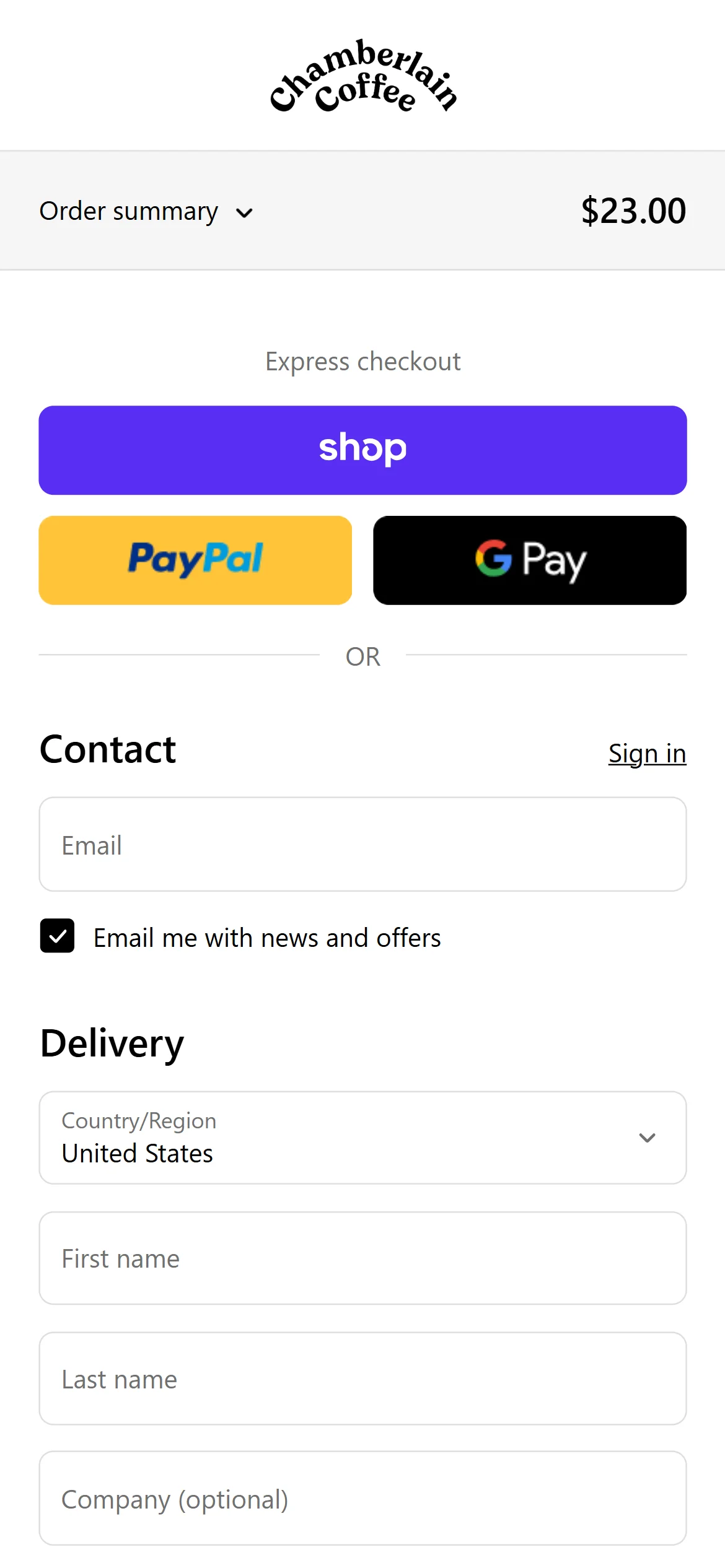The width and height of the screenshot is (725, 1568).
Task: Open the Country/Region dropdown
Action: (x=362, y=1138)
